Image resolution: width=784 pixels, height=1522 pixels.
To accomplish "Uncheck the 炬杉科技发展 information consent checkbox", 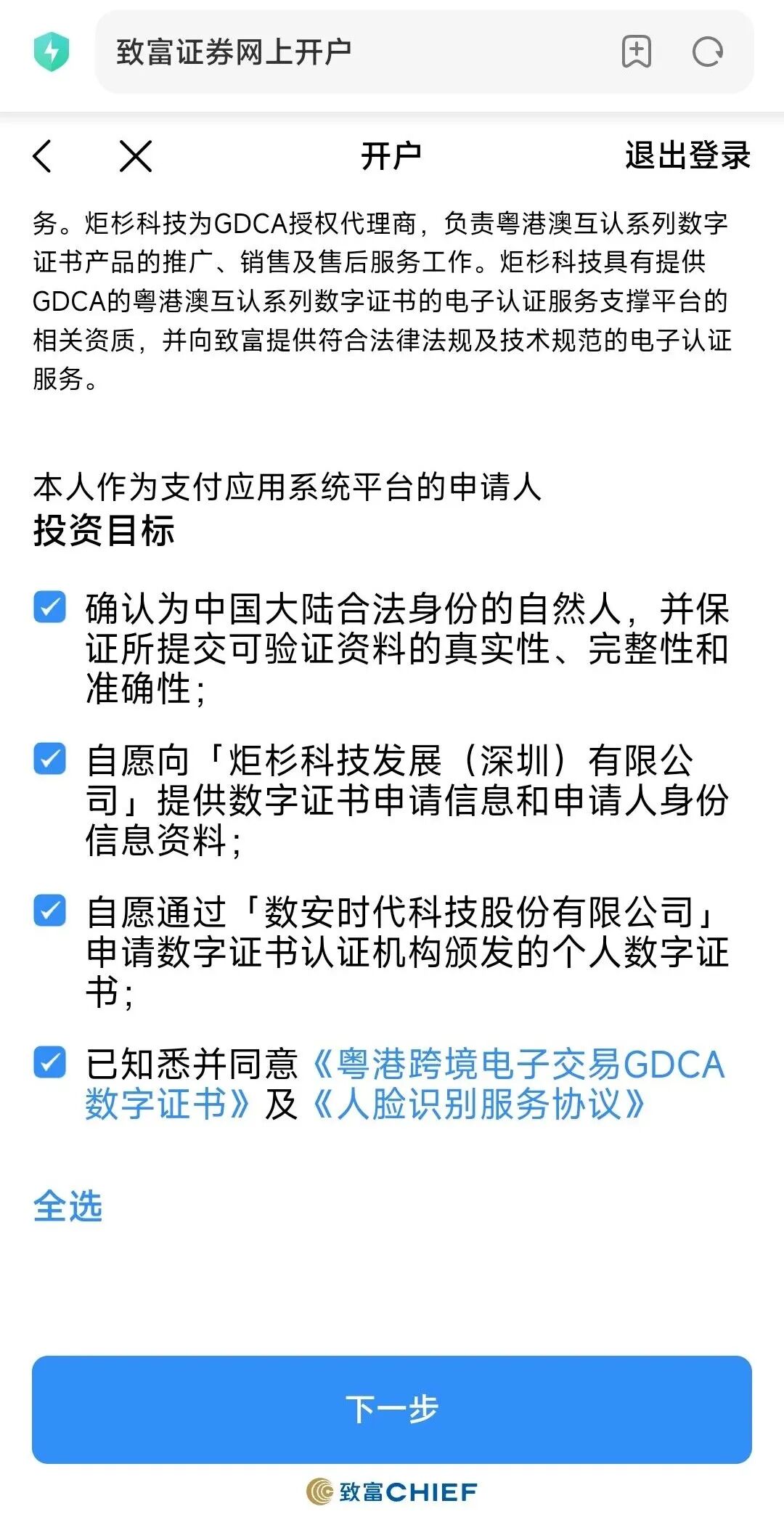I will pyautogui.click(x=50, y=759).
